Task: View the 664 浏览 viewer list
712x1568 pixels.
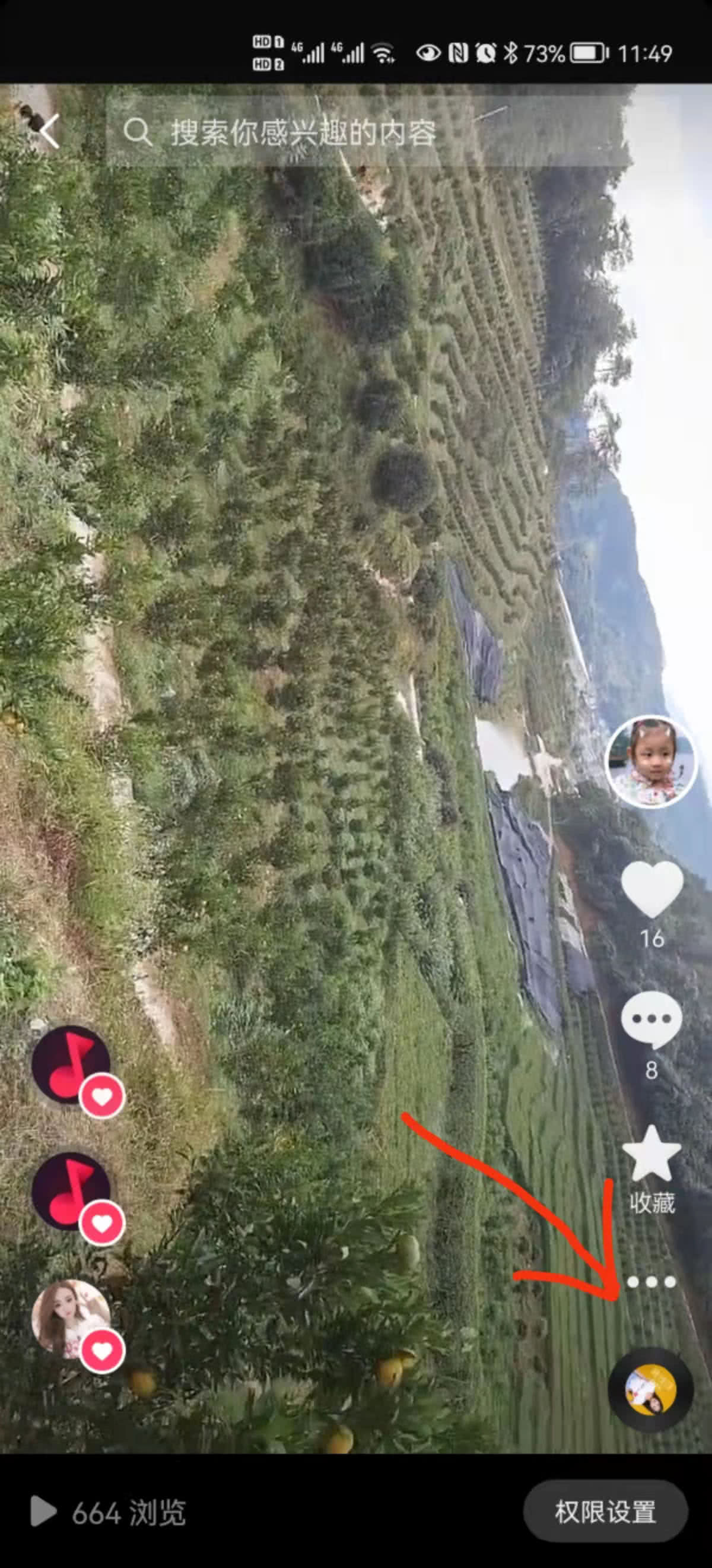Action: [110, 1512]
